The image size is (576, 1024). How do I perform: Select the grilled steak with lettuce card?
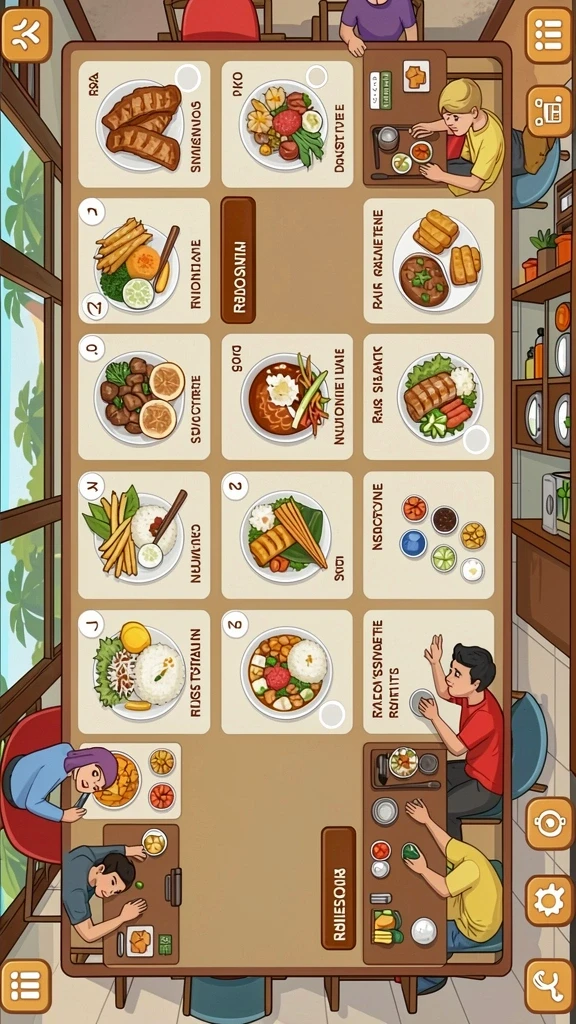click(x=428, y=396)
